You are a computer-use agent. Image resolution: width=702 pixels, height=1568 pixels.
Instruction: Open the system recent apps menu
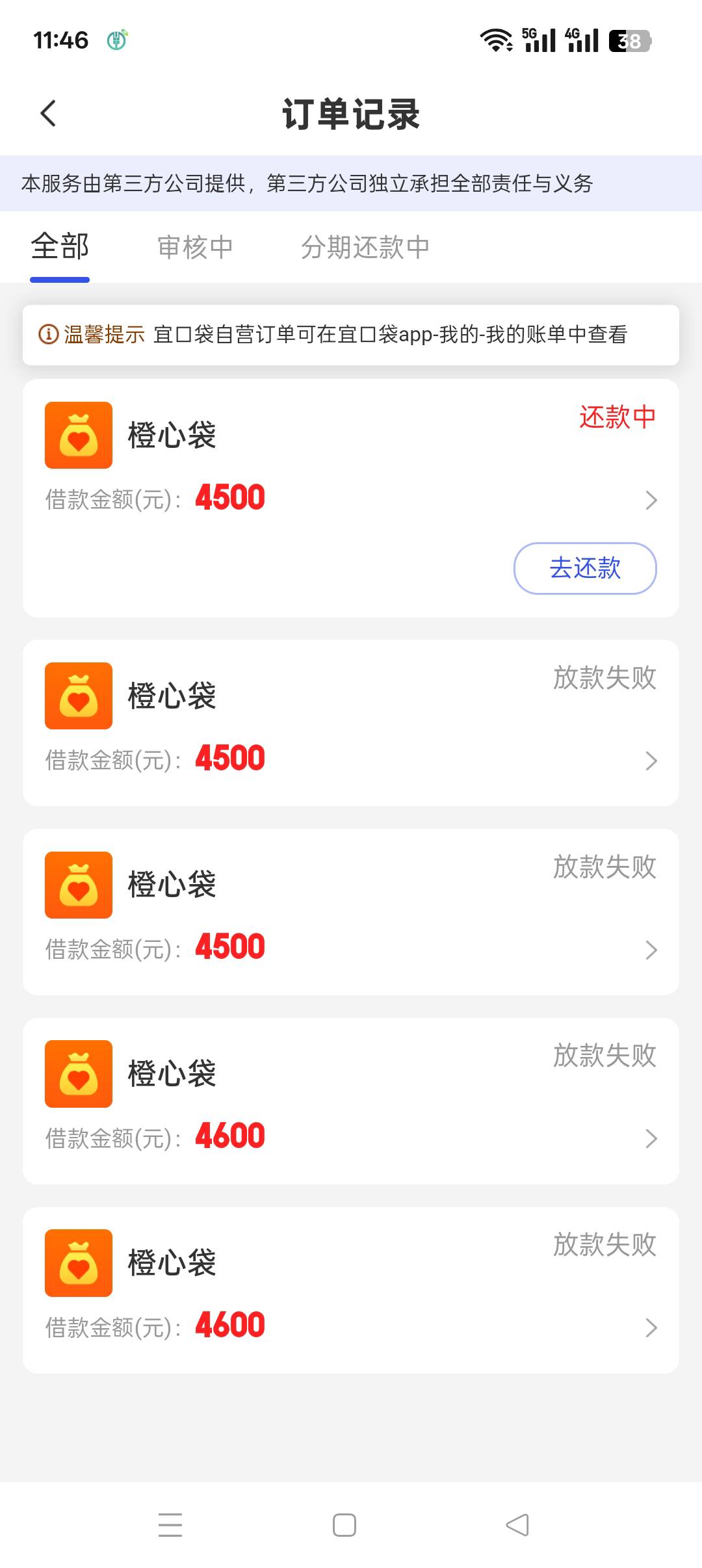[x=170, y=1525]
